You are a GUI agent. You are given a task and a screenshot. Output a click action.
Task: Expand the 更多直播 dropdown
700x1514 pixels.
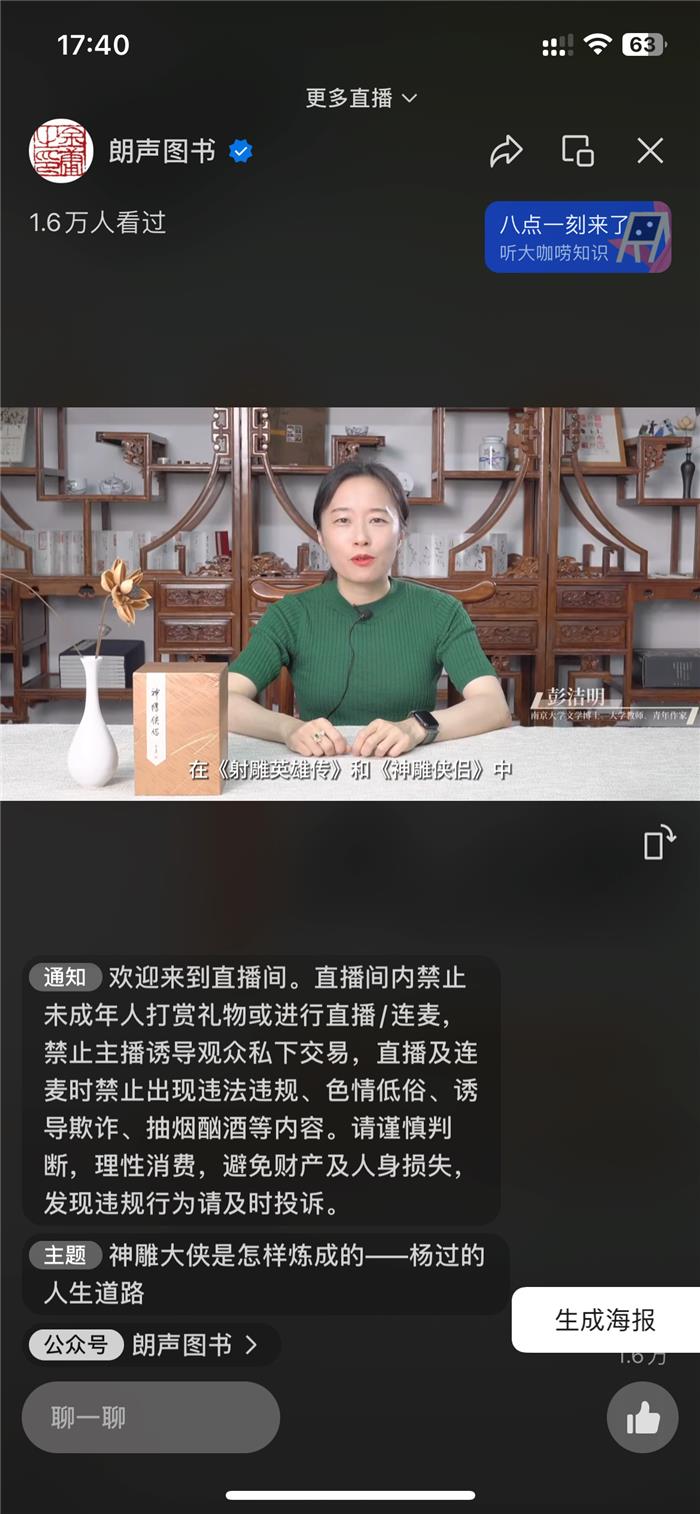point(361,98)
